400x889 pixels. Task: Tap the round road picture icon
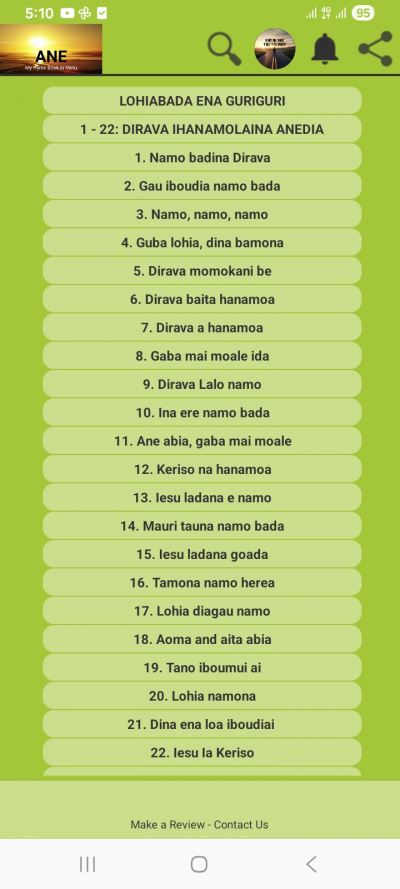coord(275,49)
